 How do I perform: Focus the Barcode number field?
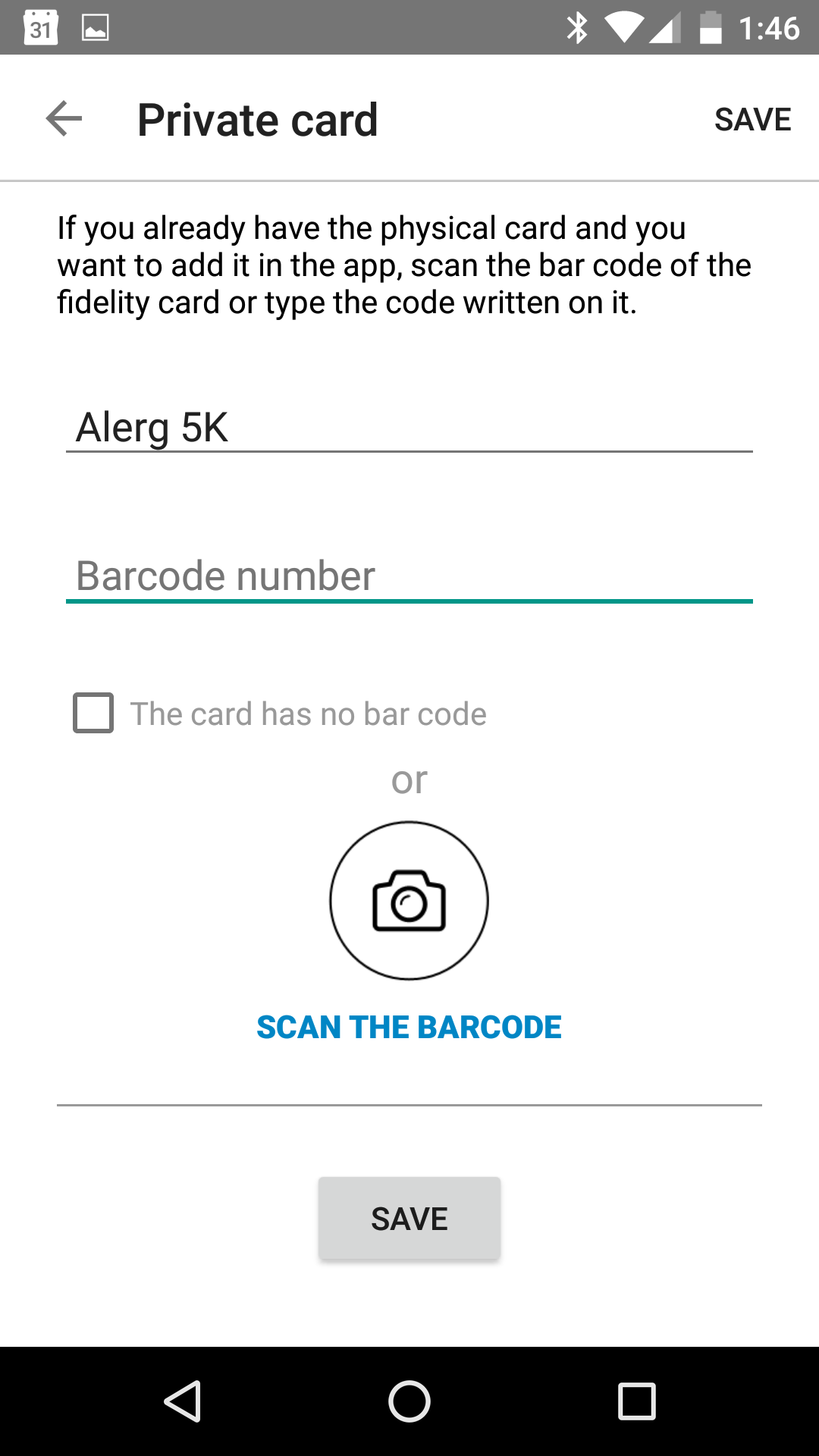pos(409,576)
